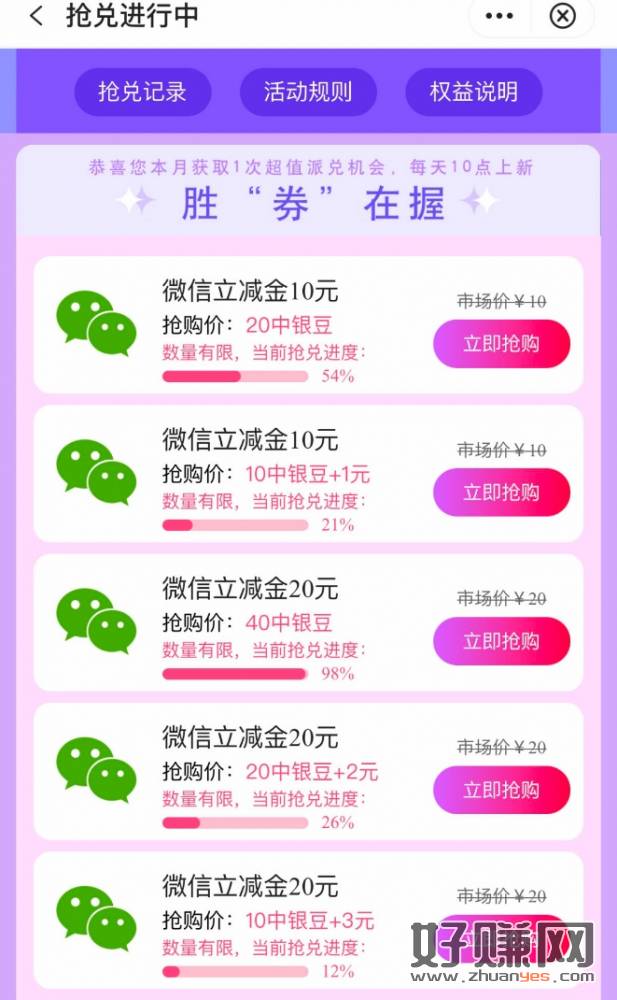View 活动规则

[307, 93]
